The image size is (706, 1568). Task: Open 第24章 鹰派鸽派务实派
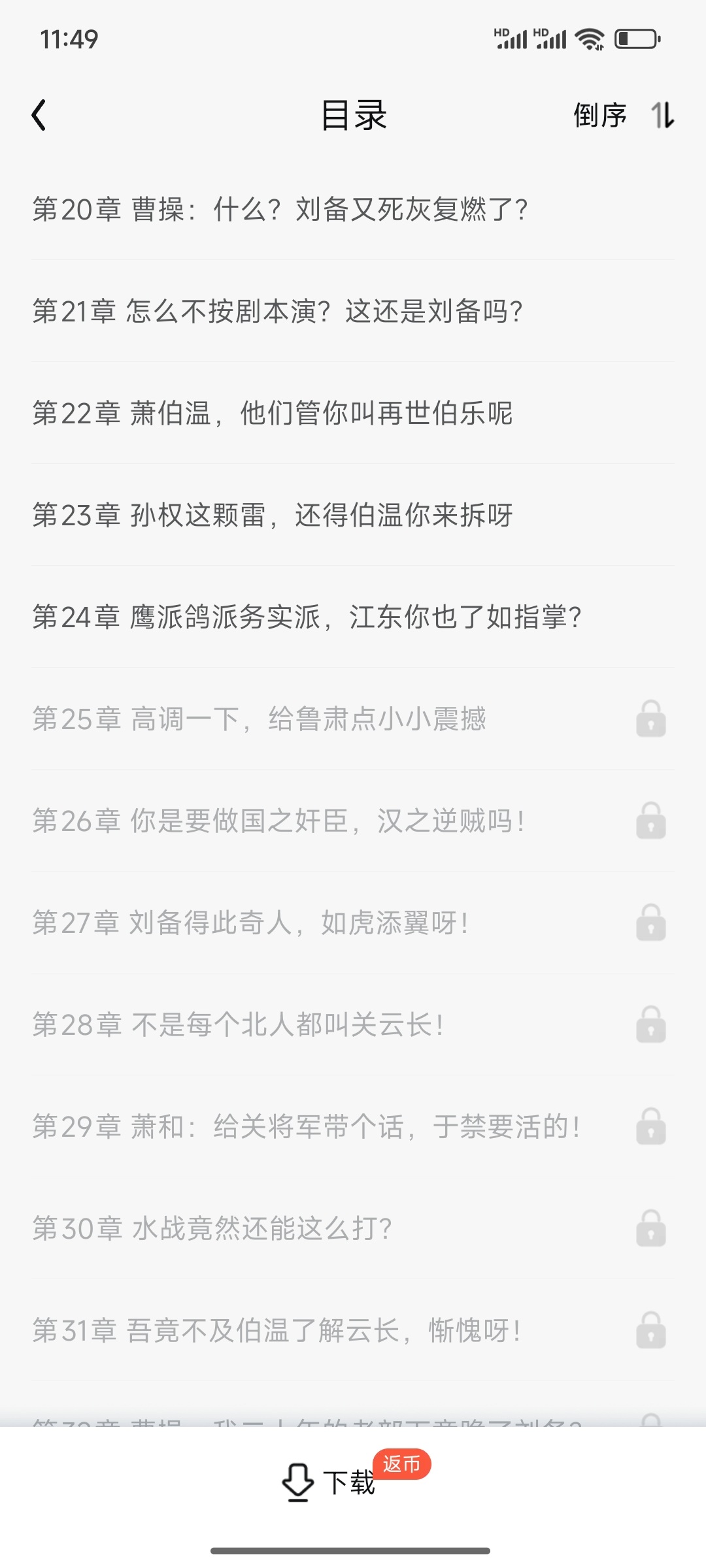click(306, 617)
